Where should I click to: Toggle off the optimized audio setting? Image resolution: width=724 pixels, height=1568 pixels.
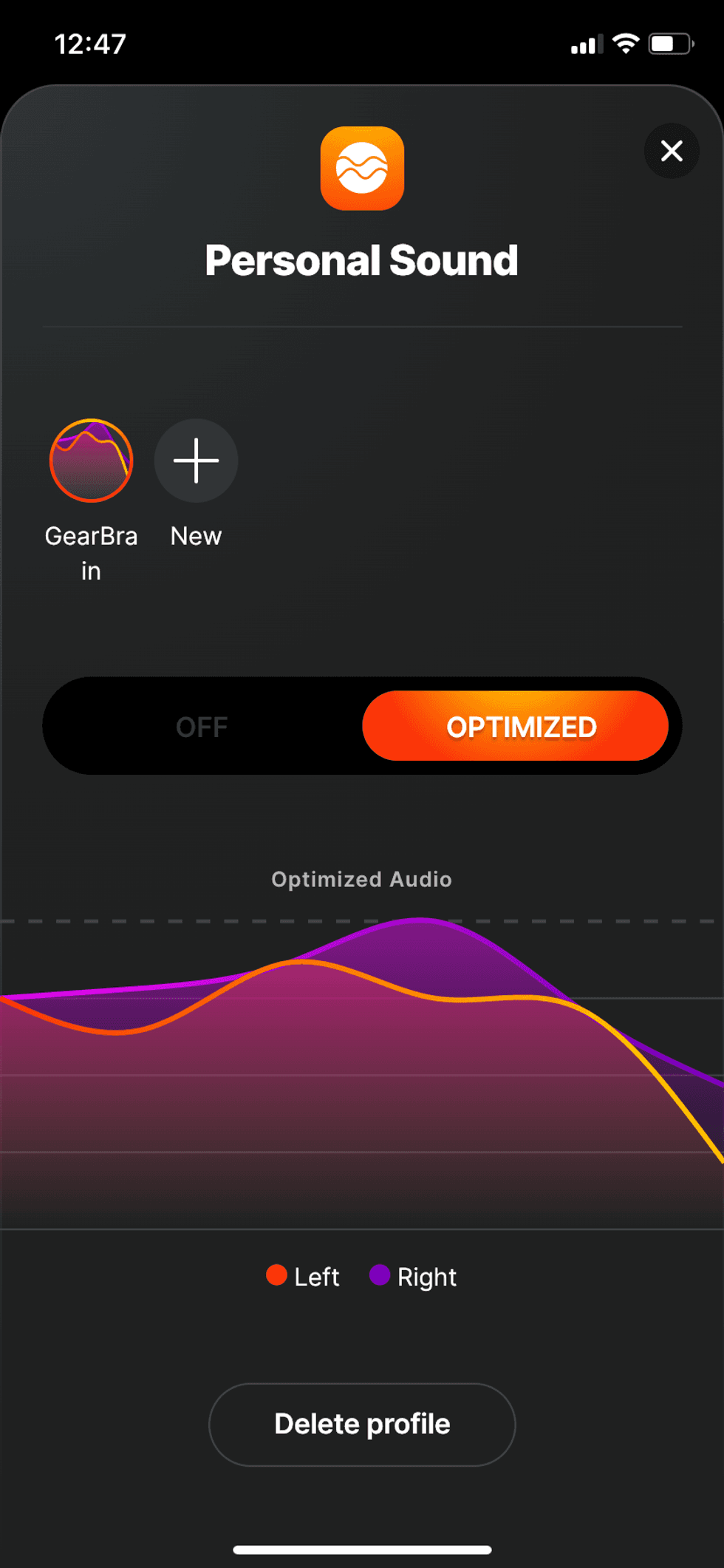point(201,726)
